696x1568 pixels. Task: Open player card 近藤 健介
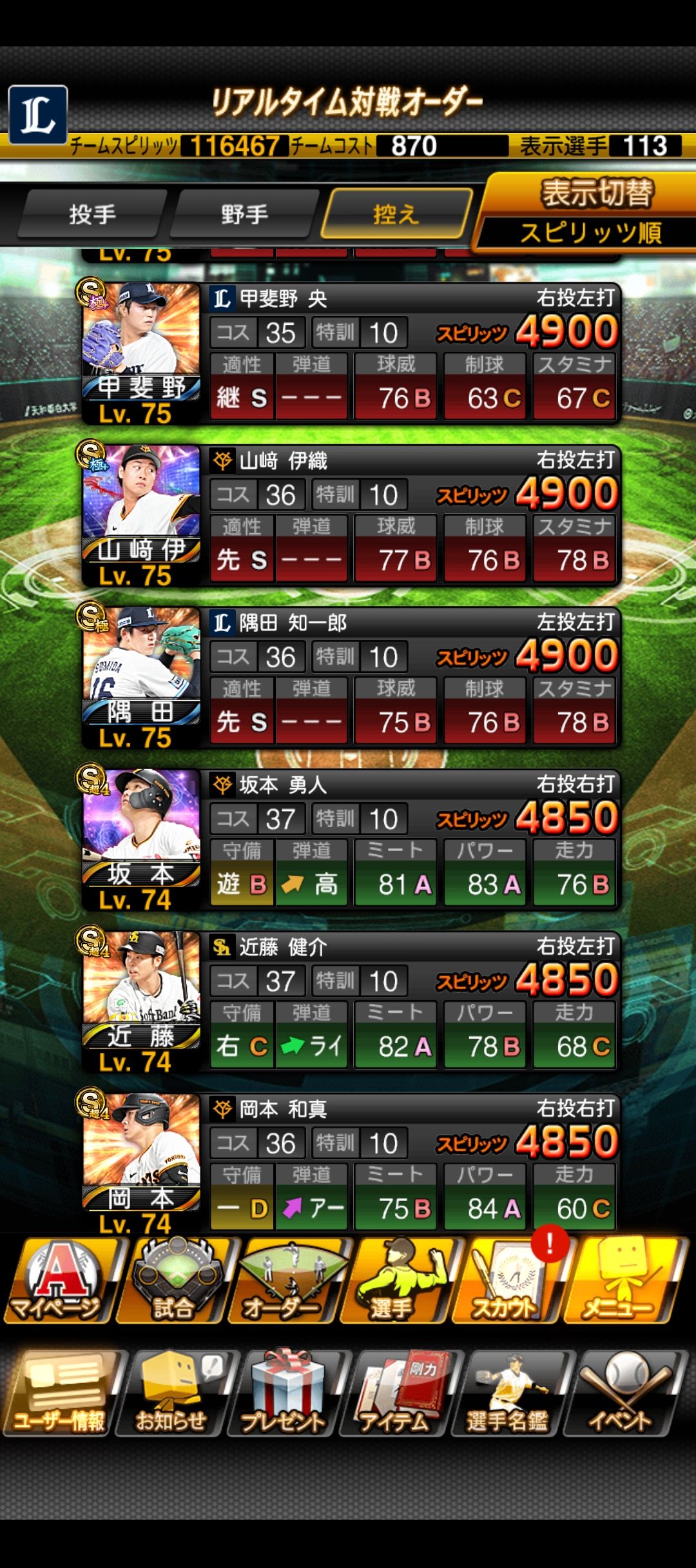(x=351, y=1001)
